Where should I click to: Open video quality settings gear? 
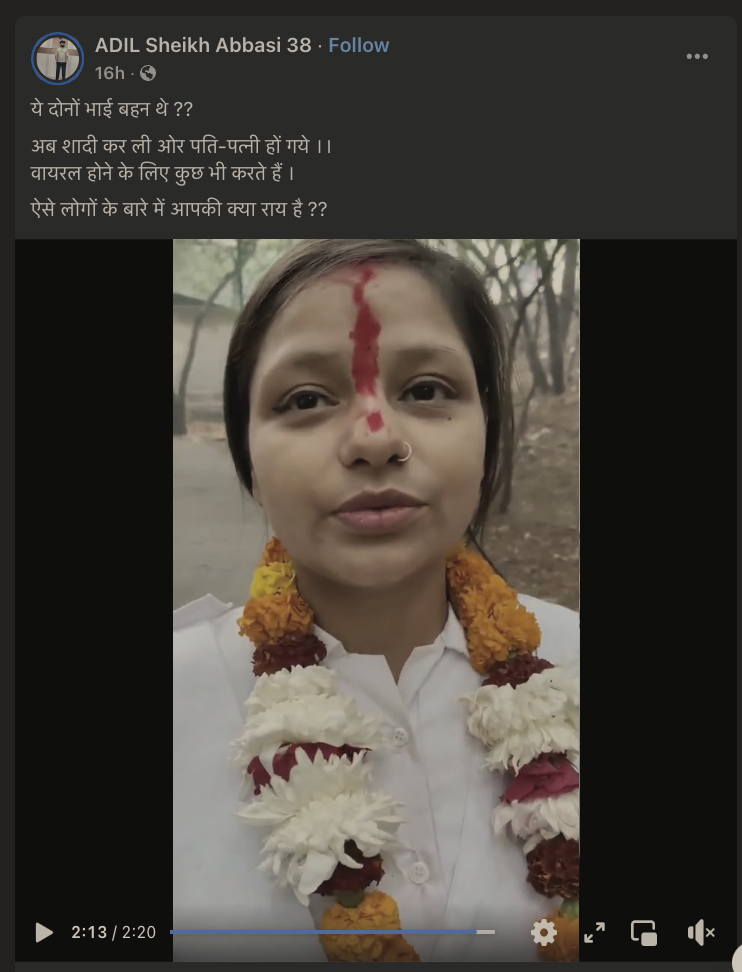[x=544, y=932]
